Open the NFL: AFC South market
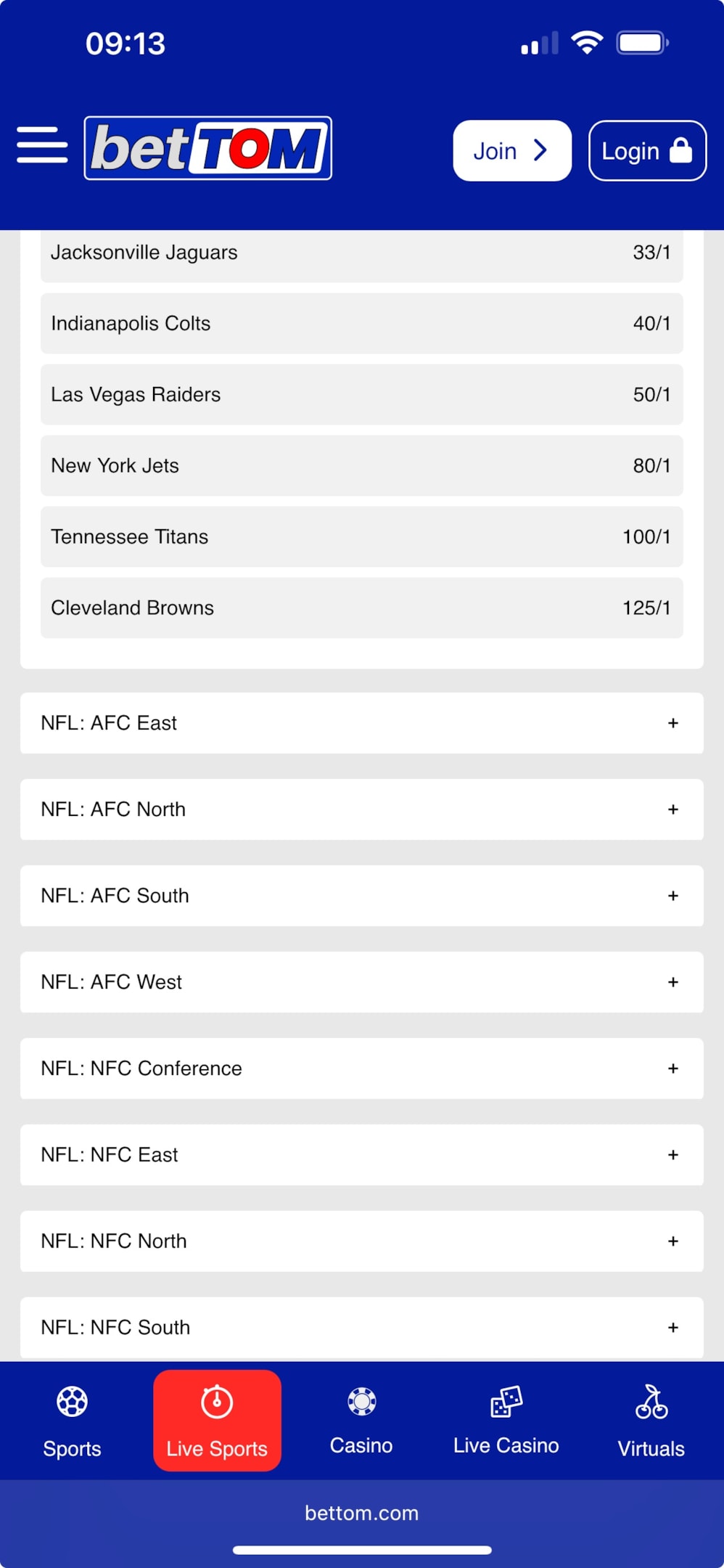 (362, 896)
